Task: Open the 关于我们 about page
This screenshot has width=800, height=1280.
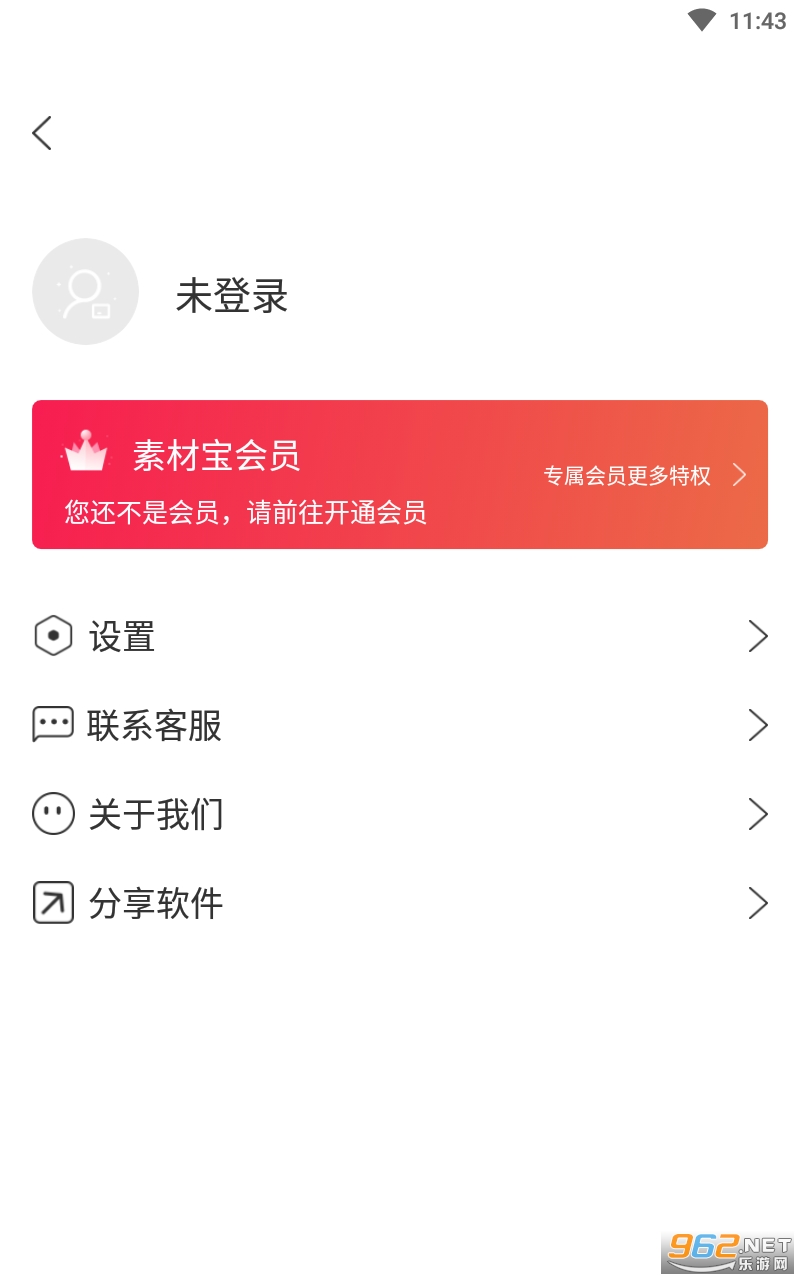Action: (x=400, y=814)
